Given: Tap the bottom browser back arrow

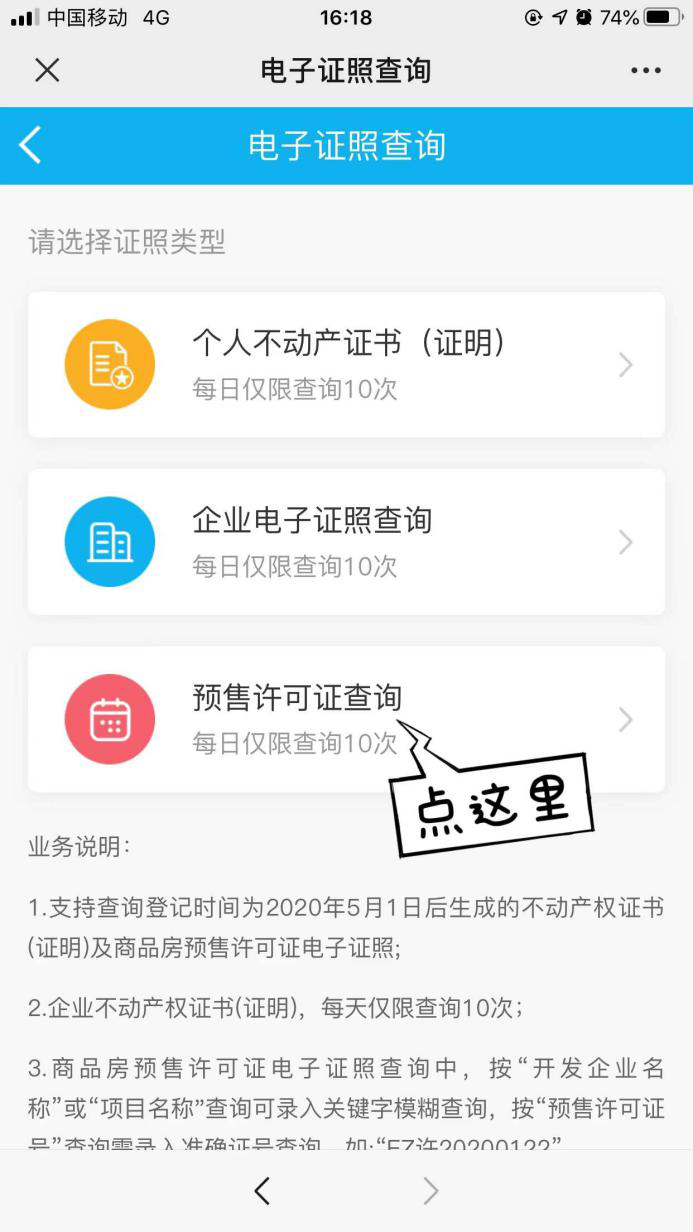Looking at the screenshot, I should tap(262, 1190).
